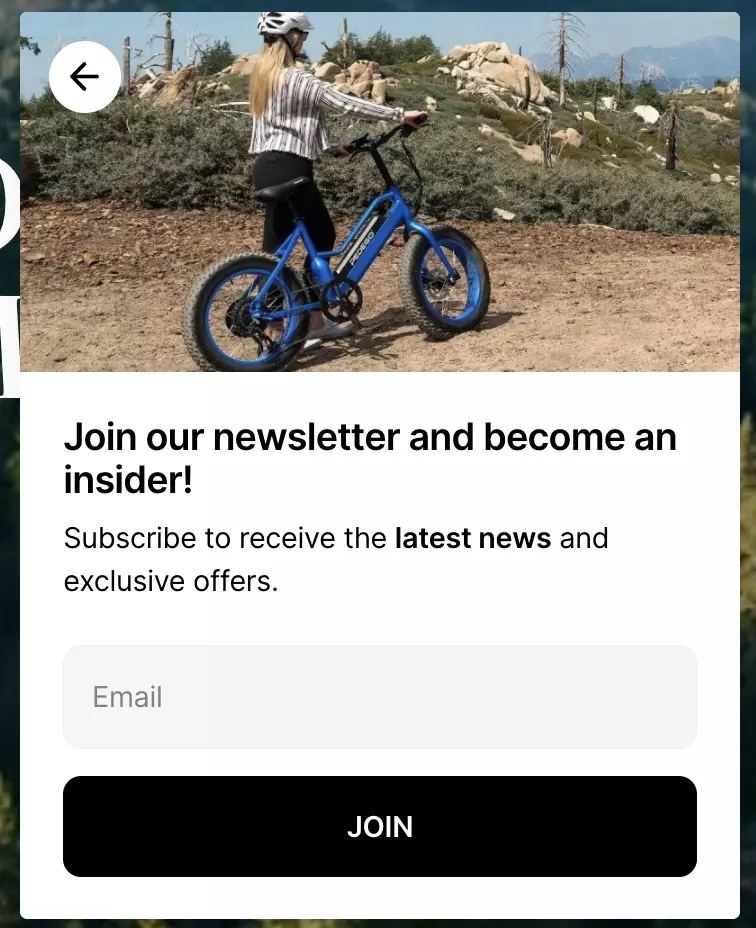Tap the JOIN newsletter button
Viewport: 756px width, 928px height.
click(x=379, y=826)
